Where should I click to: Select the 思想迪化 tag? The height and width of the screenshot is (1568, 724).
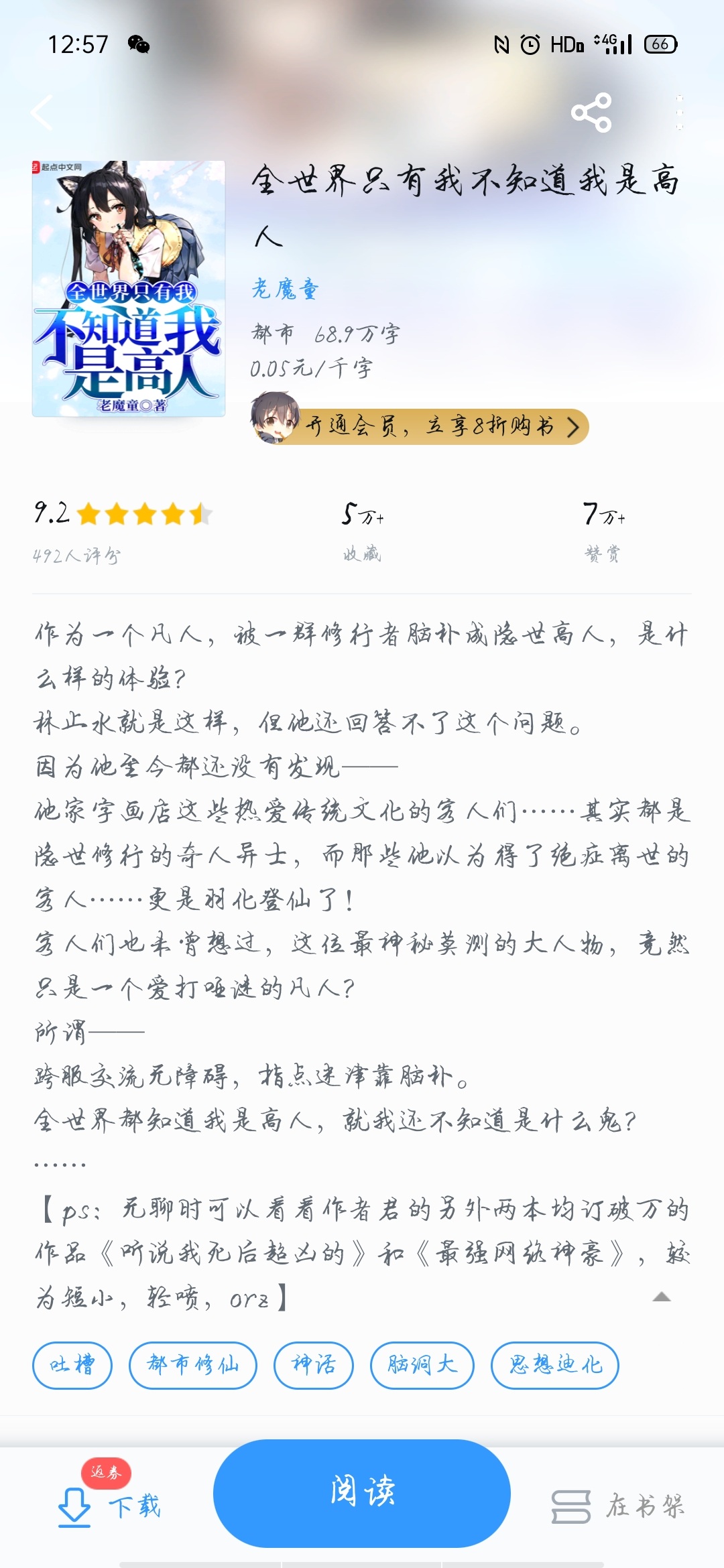554,1365
